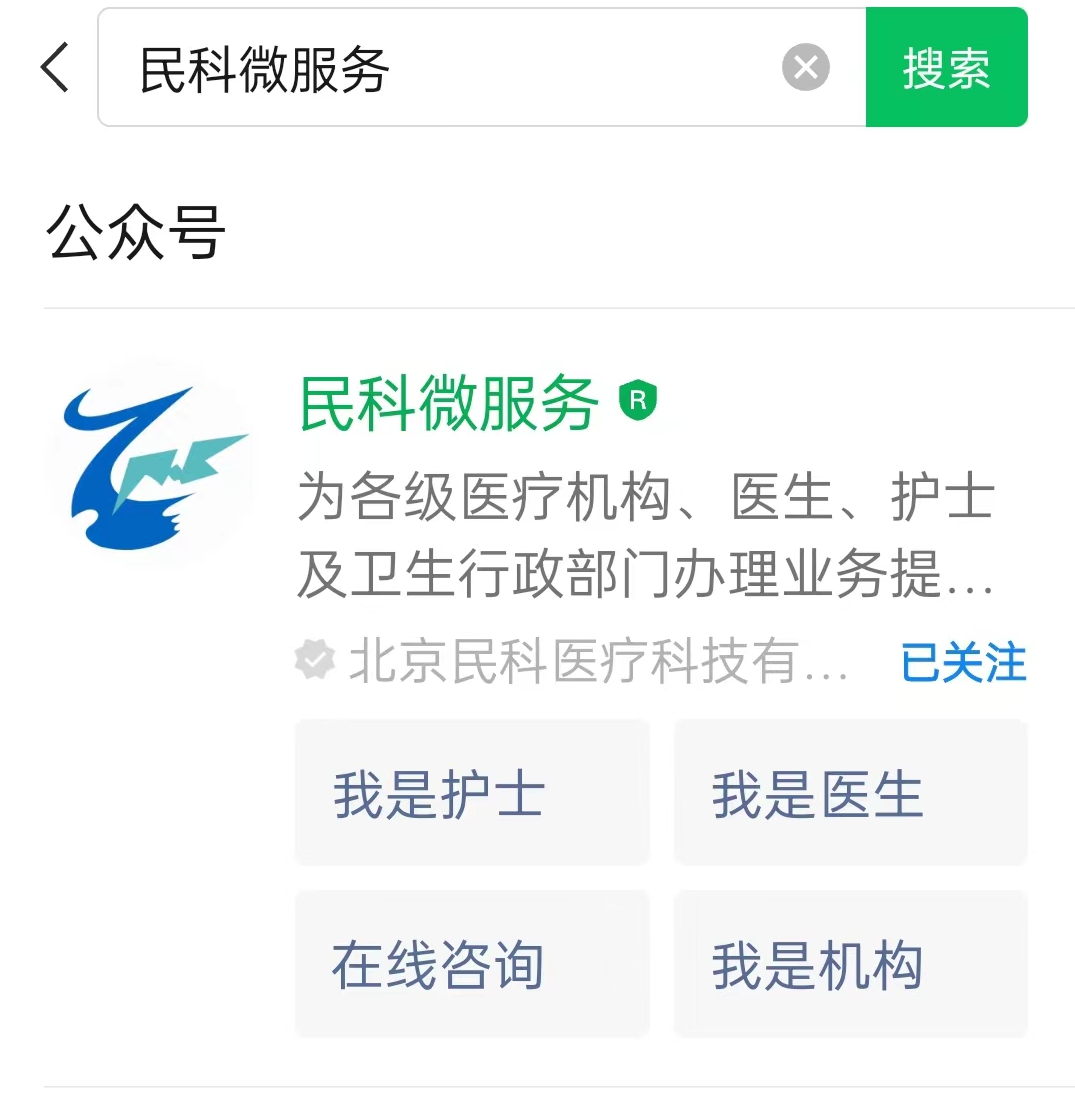This screenshot has width=1075, height=1112.
Task: Select the 我是机构 shortcut
Action: [x=850, y=964]
